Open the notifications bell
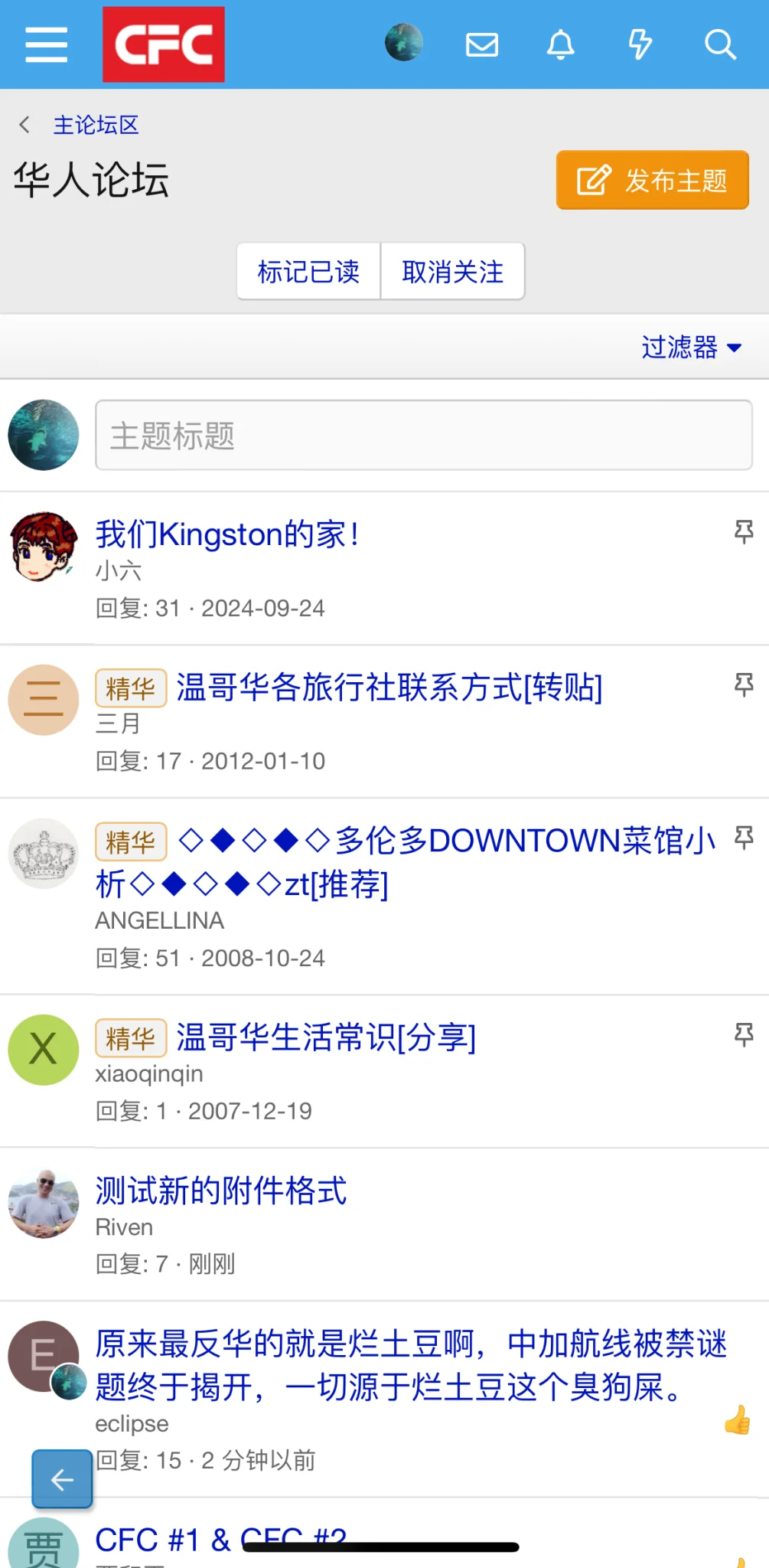This screenshot has height=1568, width=769. click(561, 44)
